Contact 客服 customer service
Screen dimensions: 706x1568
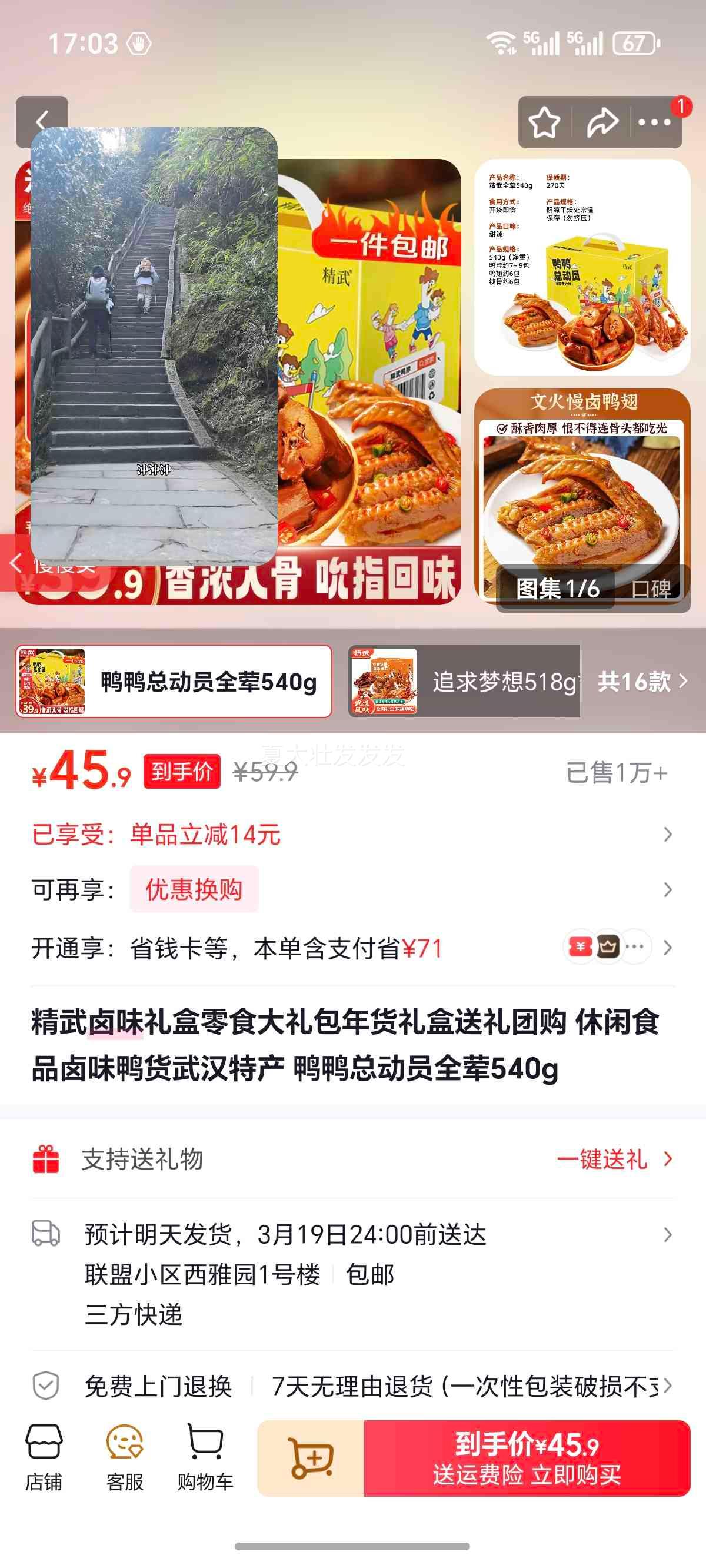[125, 1458]
